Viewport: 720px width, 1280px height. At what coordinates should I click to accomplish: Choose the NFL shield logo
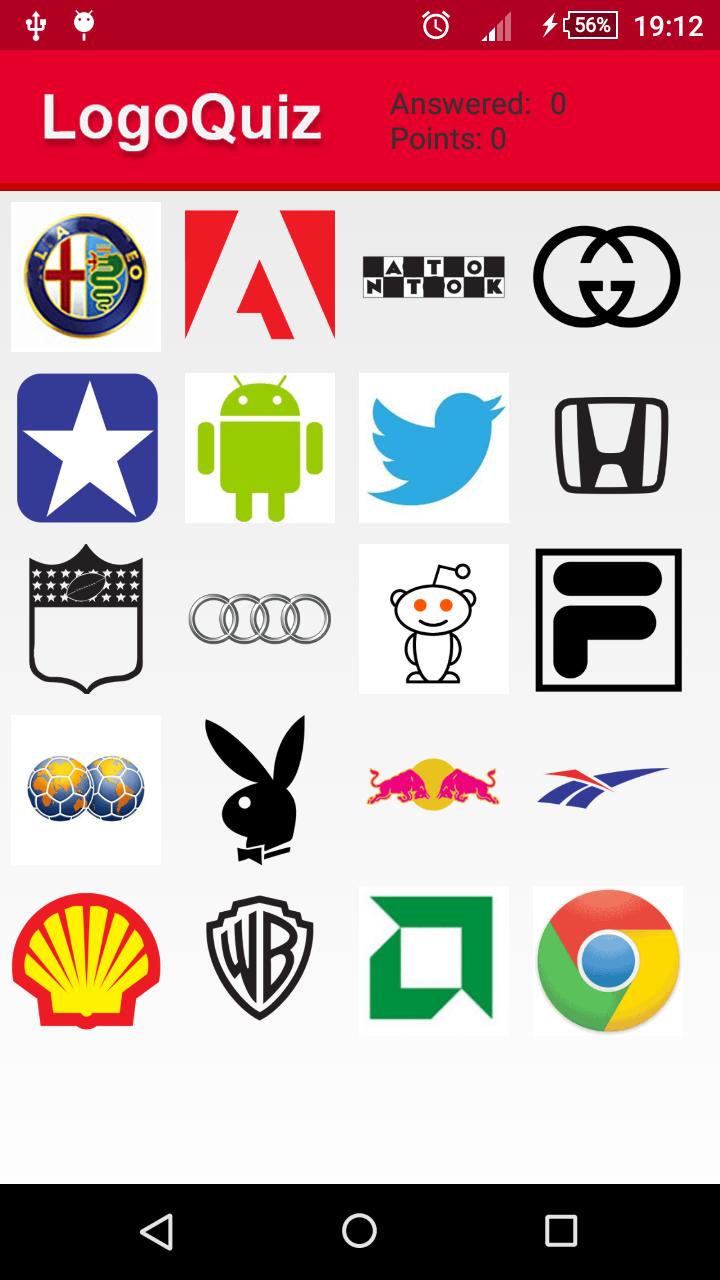tap(86, 619)
